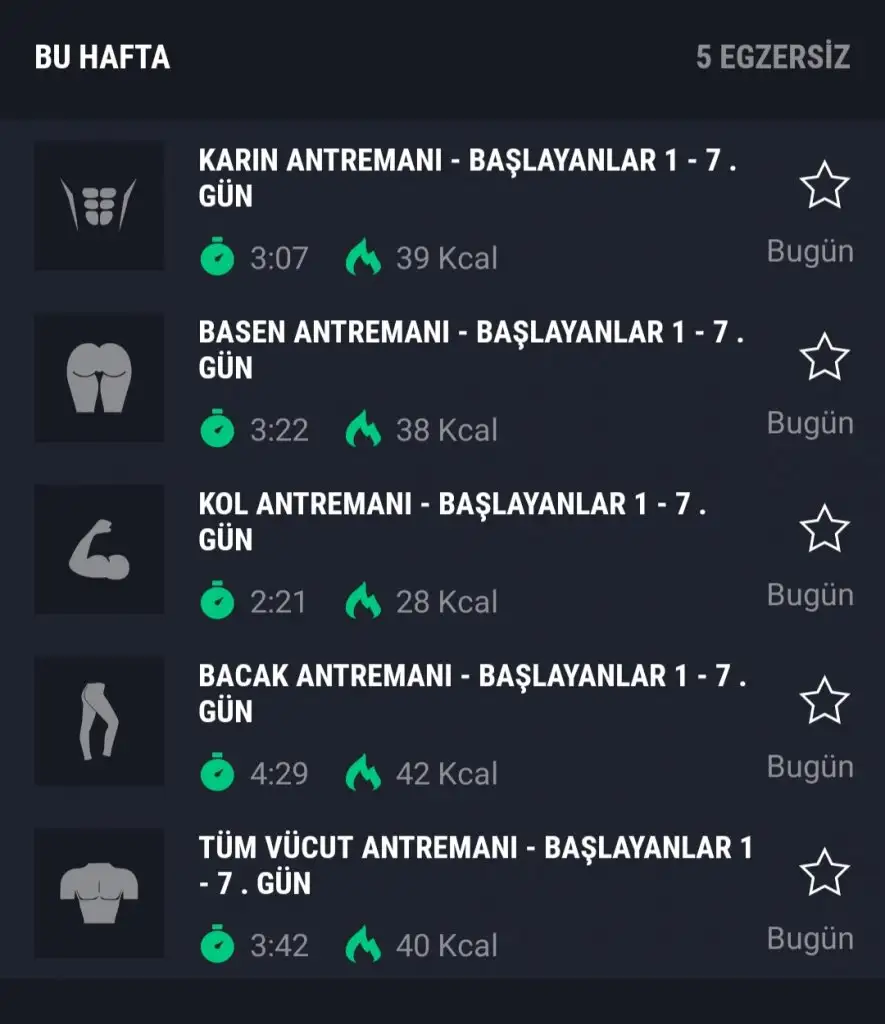Star the Basen Antremanı workout
Image resolution: width=885 pixels, height=1024 pixels.
(824, 357)
